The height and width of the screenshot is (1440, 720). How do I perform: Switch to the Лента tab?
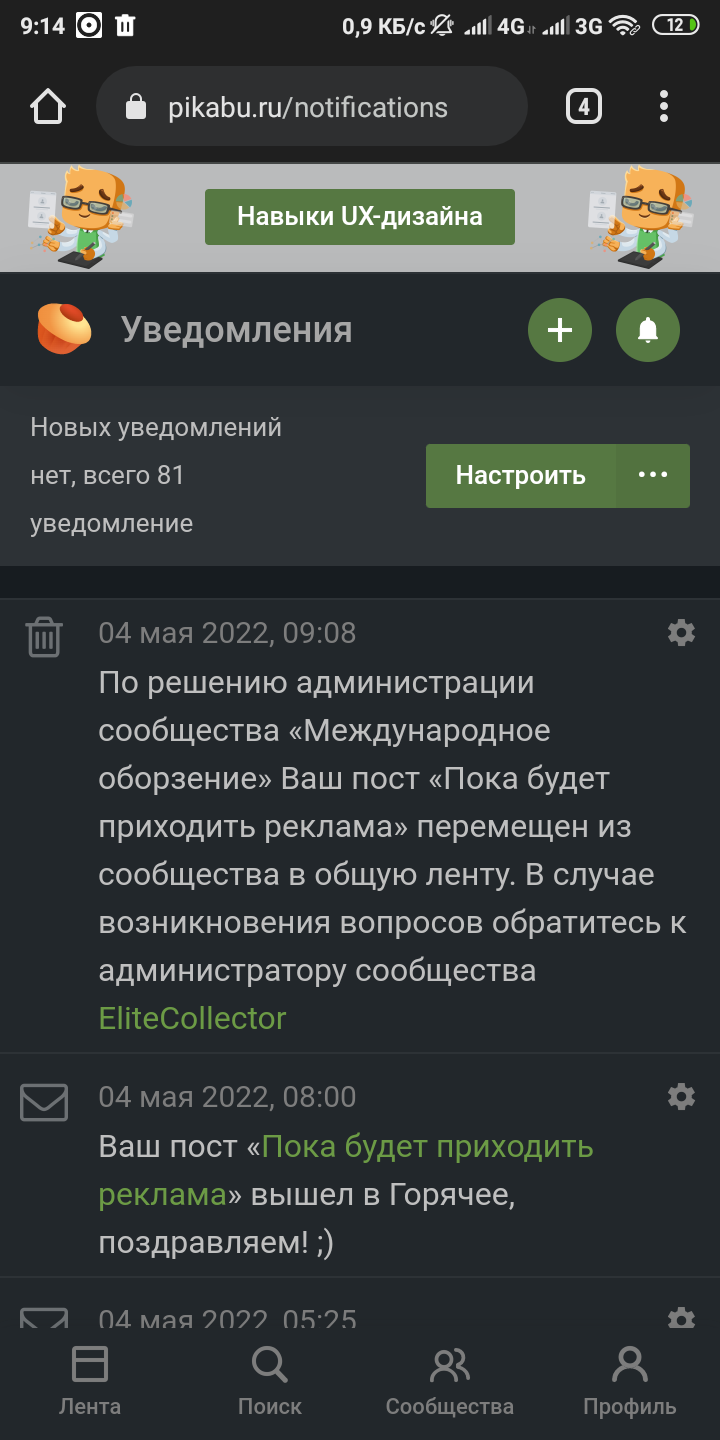(x=90, y=1382)
